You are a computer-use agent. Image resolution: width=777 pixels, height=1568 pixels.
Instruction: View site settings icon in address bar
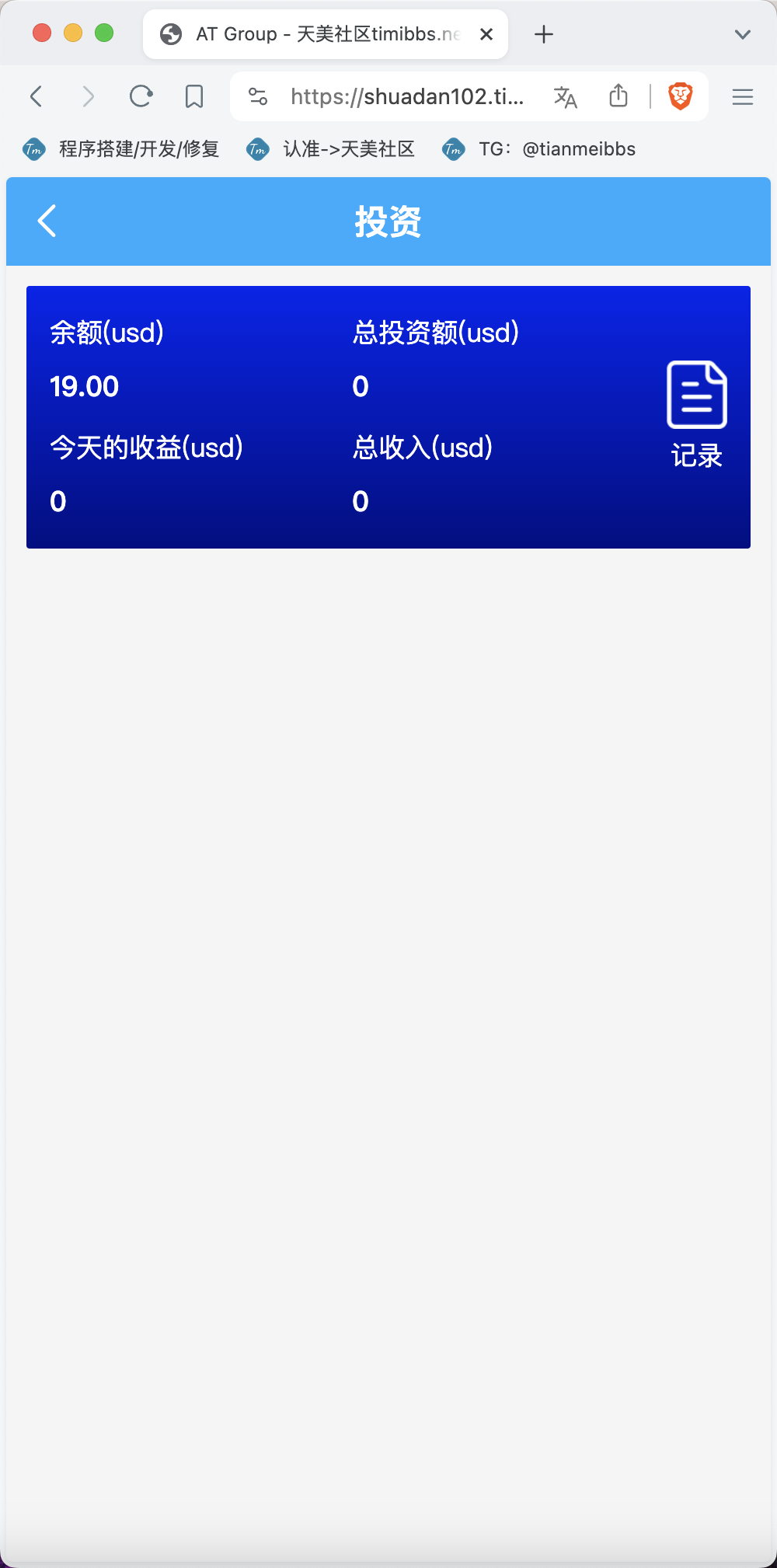[258, 96]
